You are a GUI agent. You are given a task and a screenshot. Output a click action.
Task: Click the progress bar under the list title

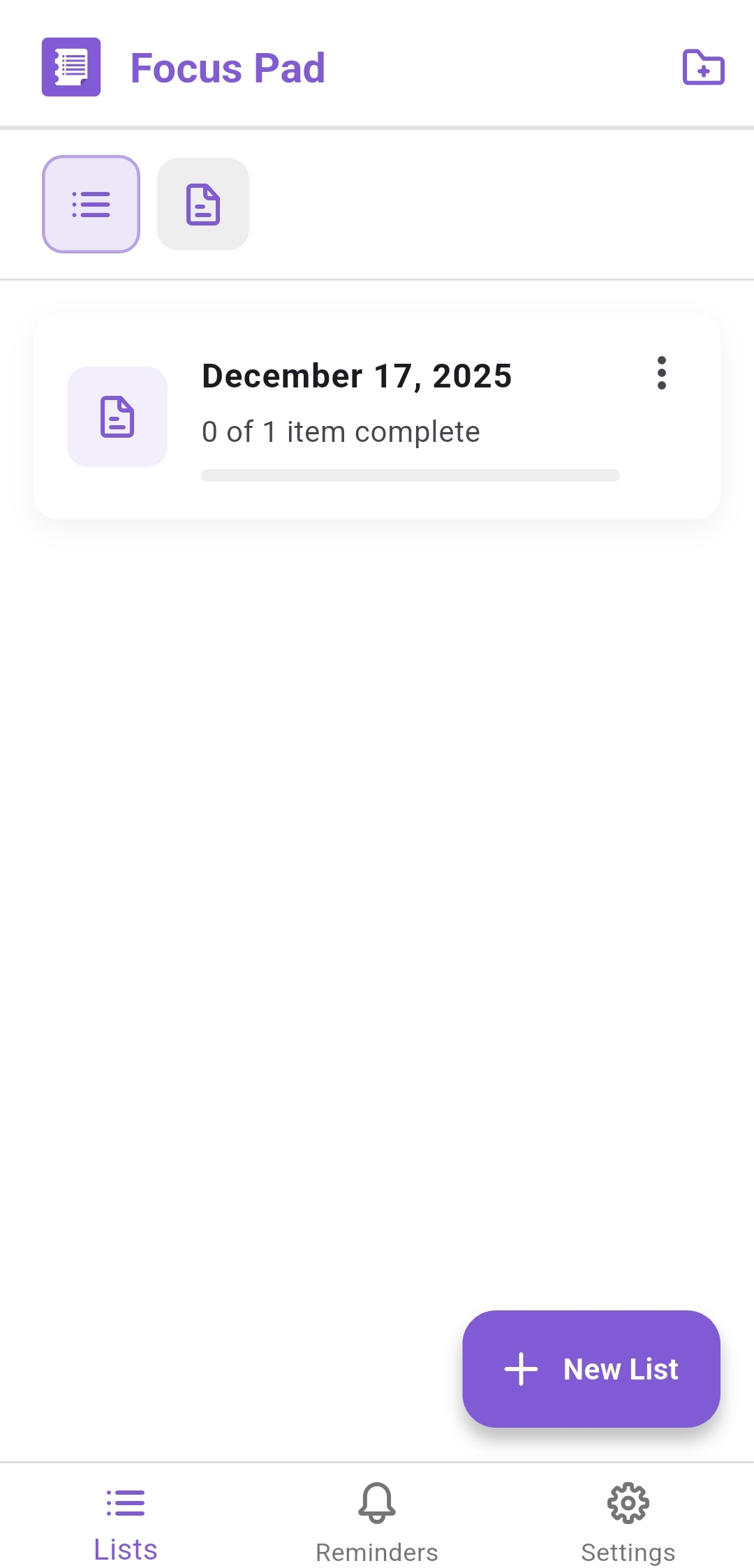tap(411, 475)
